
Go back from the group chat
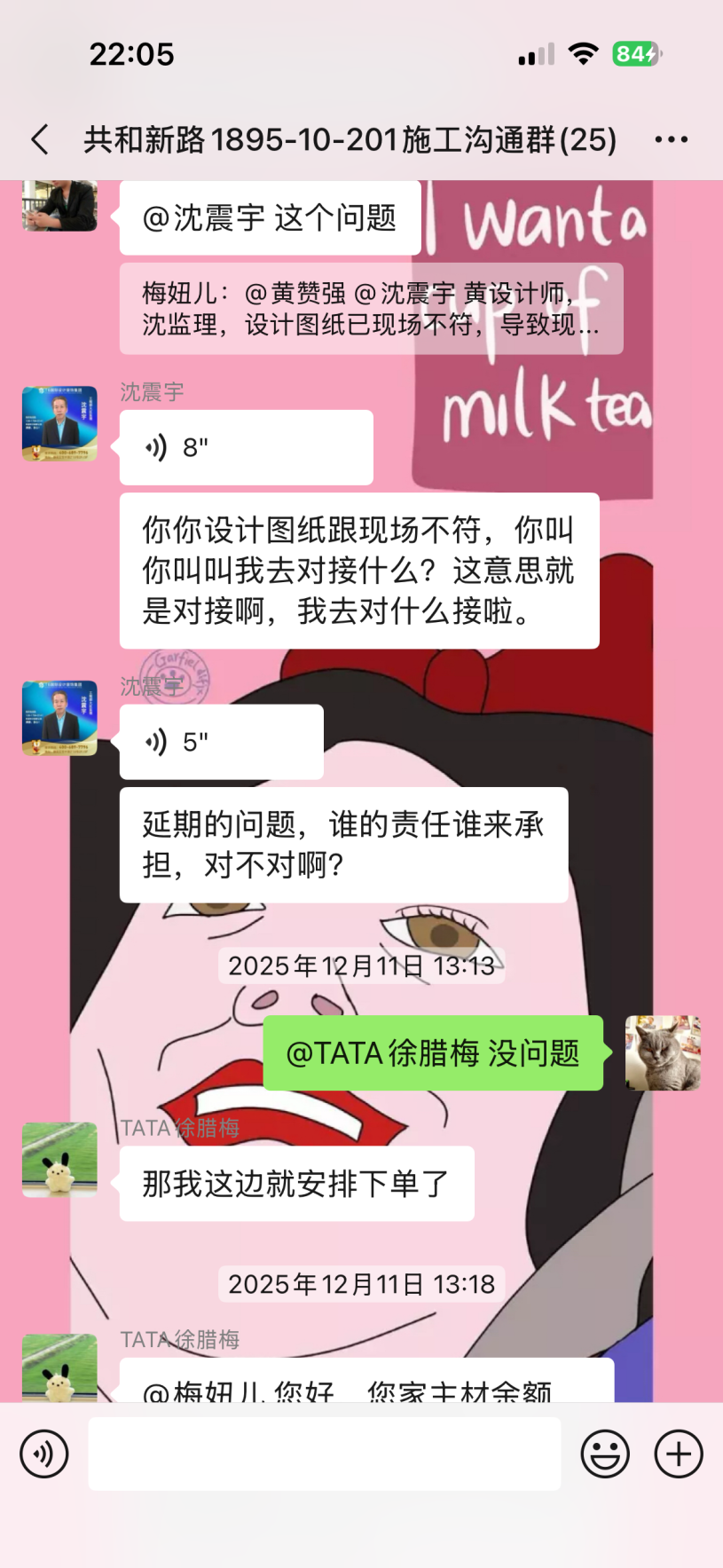(40, 139)
